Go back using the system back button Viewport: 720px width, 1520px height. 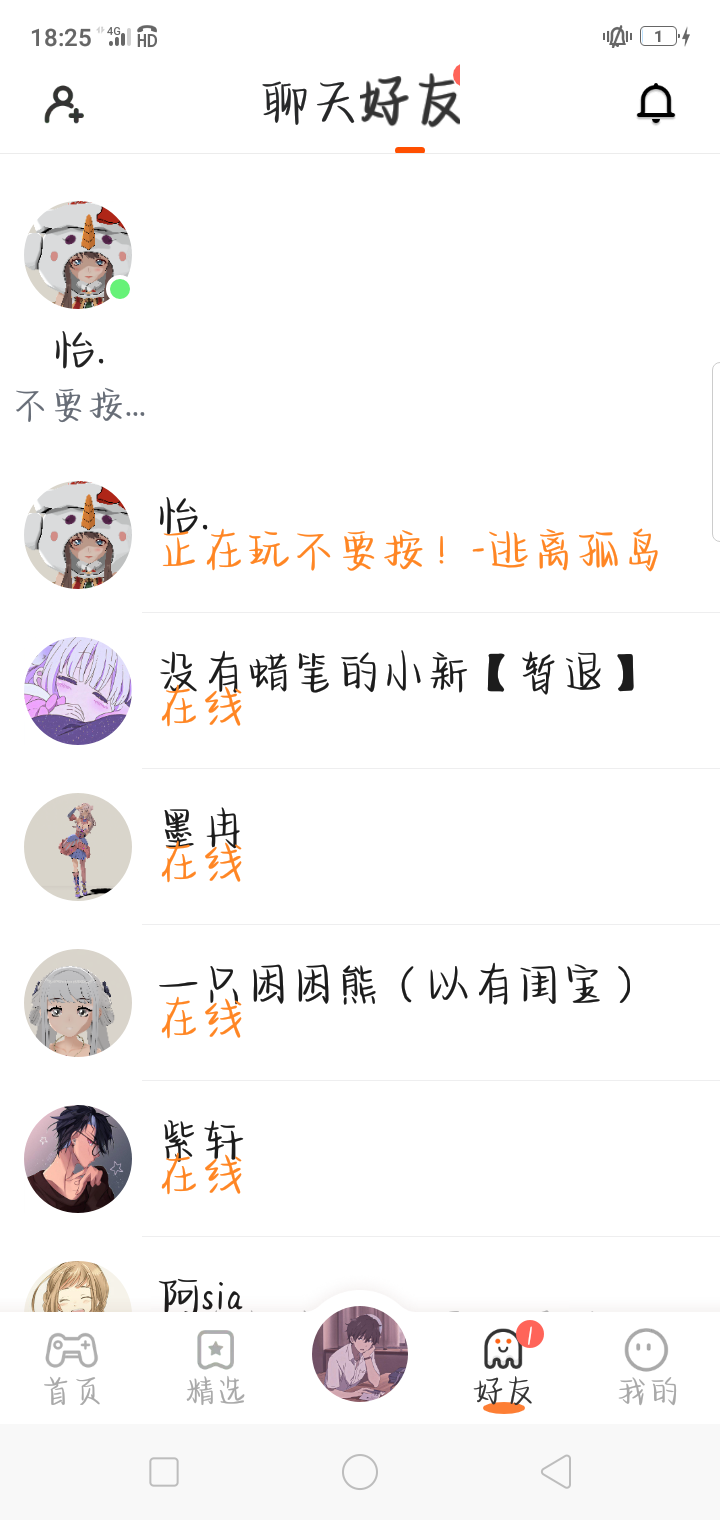pyautogui.click(x=556, y=1472)
